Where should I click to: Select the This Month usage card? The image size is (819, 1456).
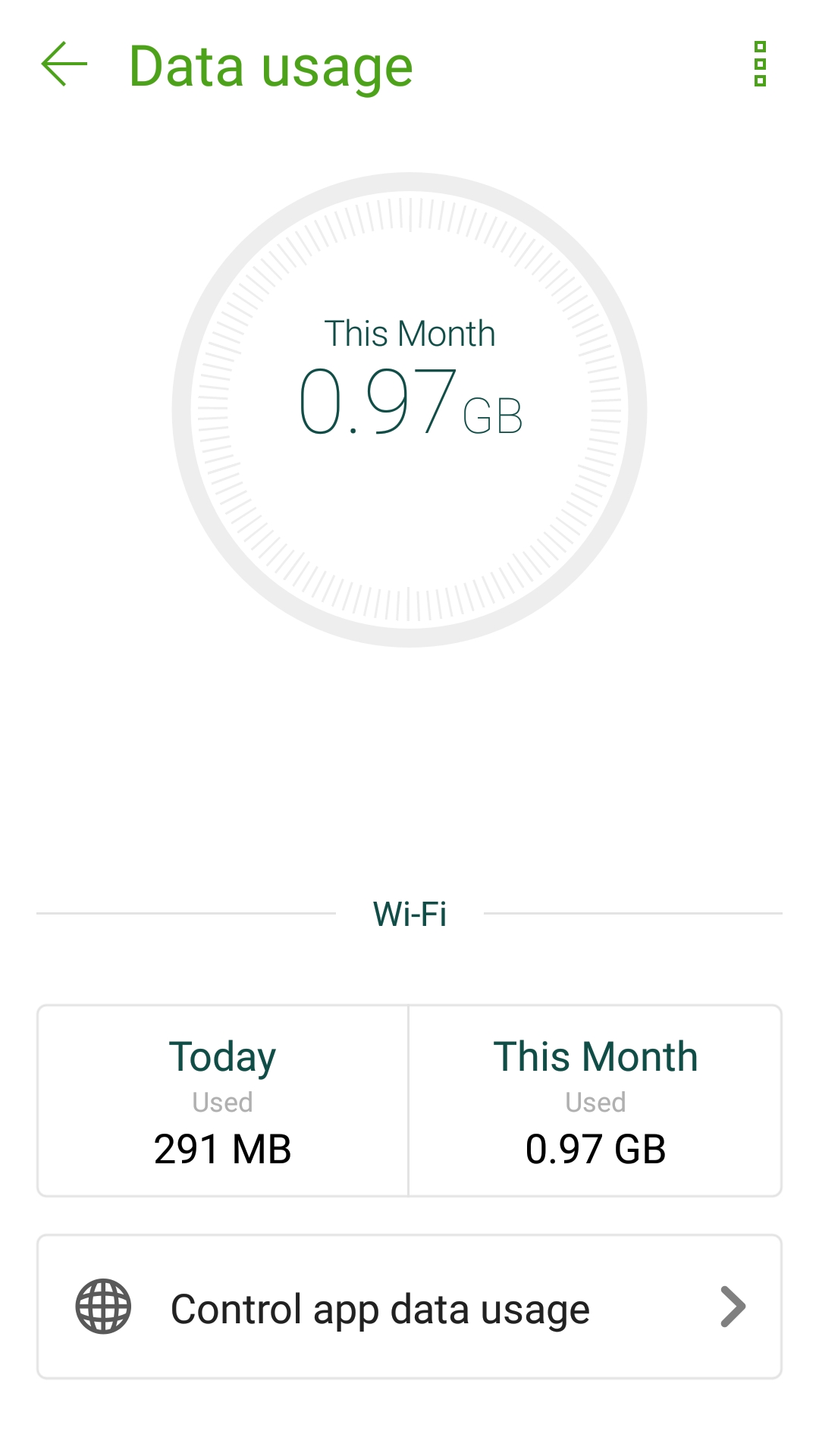click(595, 1101)
